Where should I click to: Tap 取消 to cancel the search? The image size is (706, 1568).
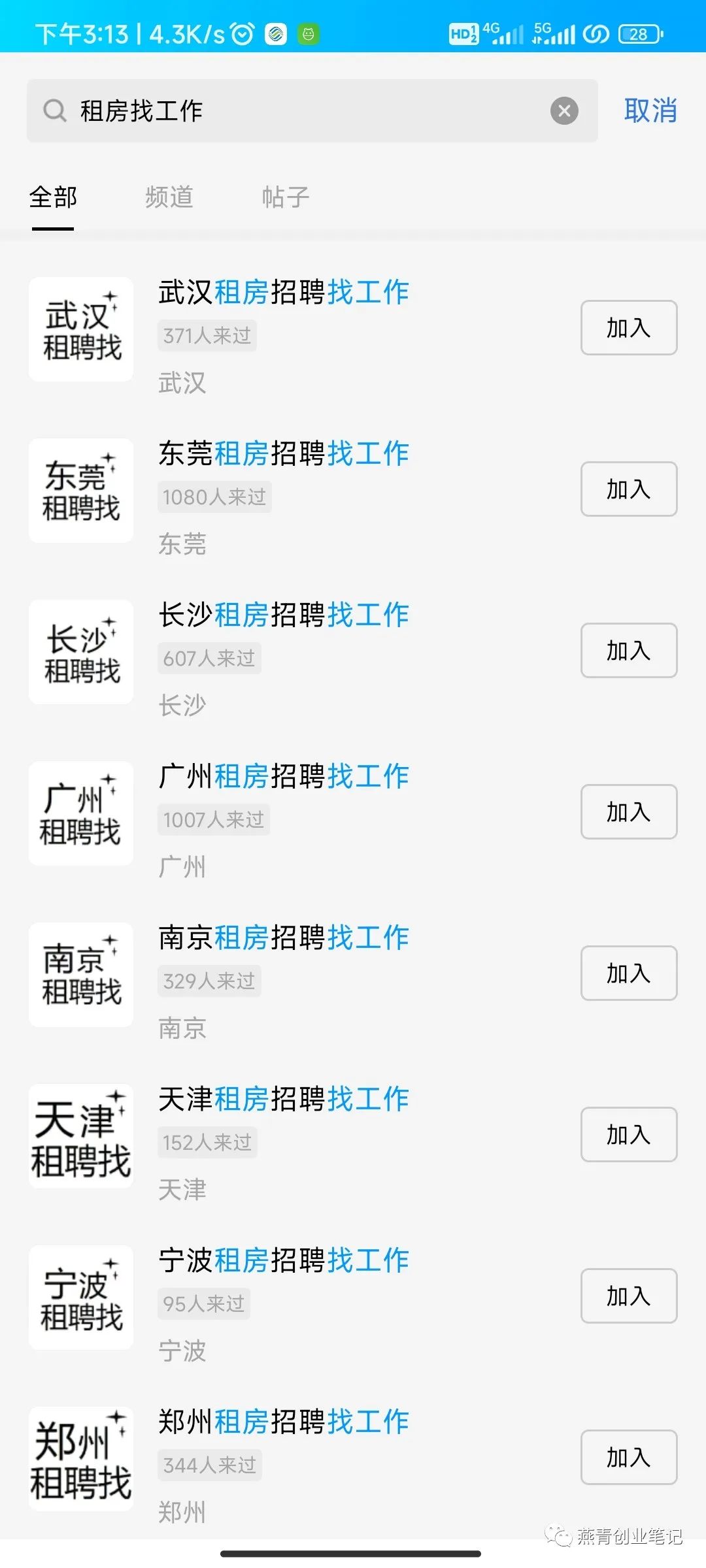coord(651,110)
